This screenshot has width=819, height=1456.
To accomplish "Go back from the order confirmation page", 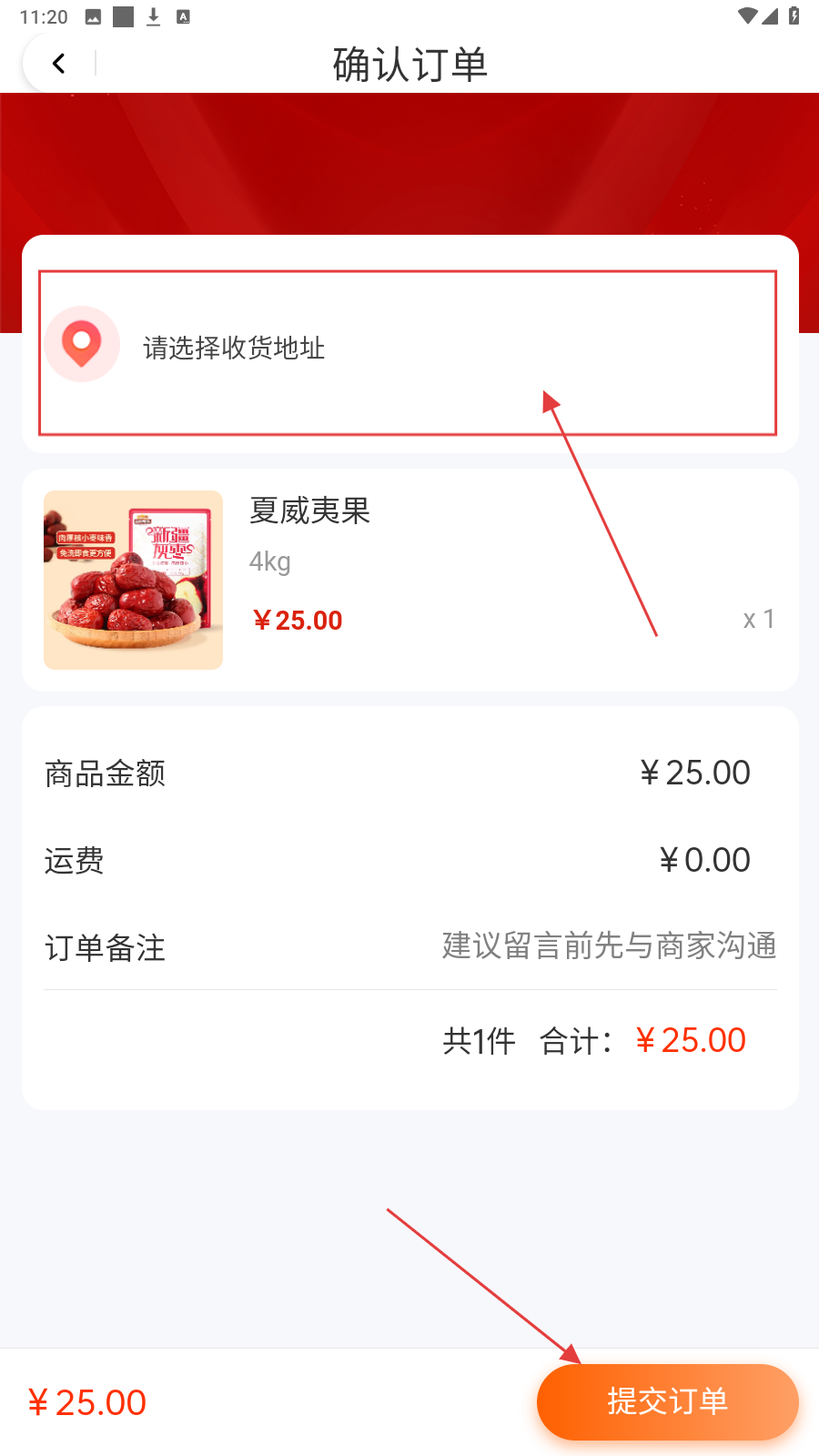I will pos(59,64).
